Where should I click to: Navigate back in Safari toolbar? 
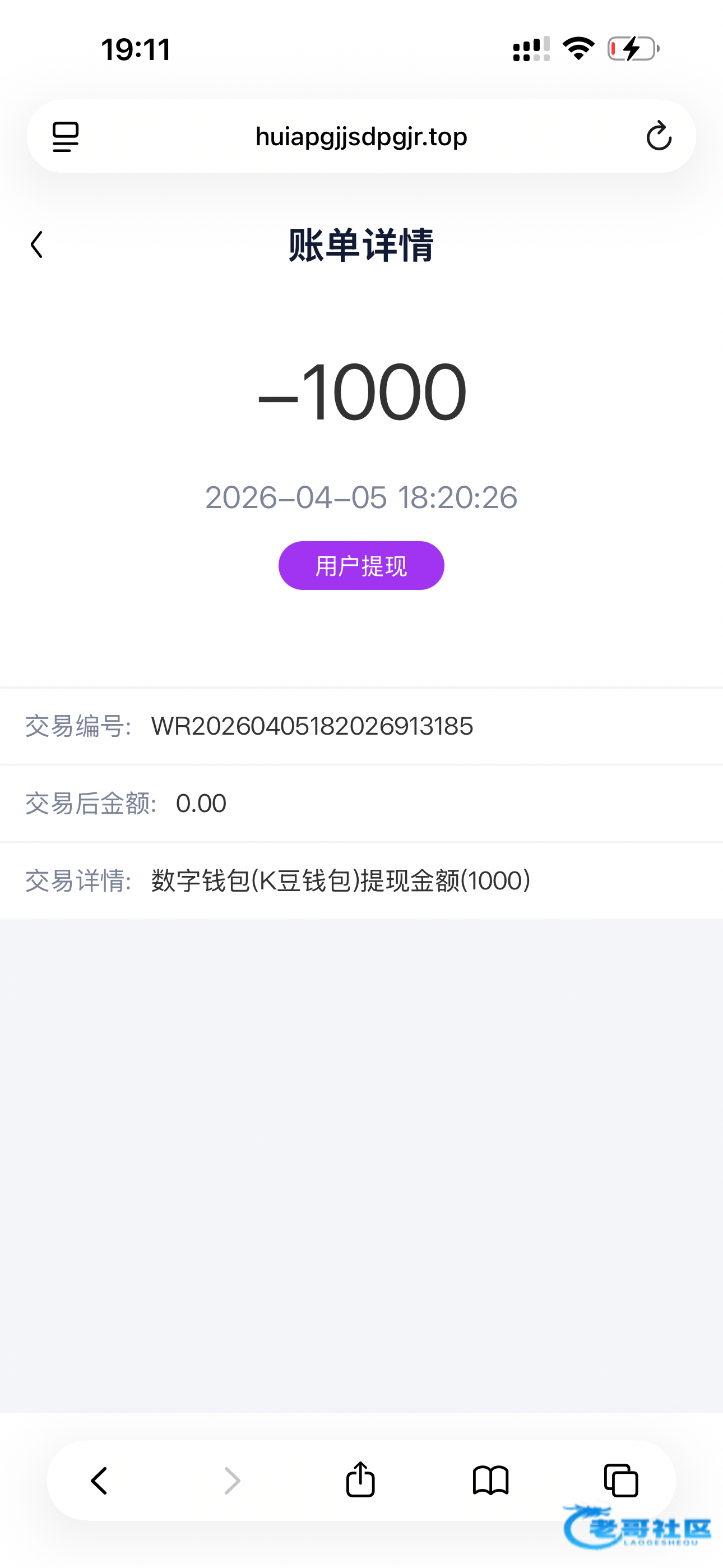click(99, 1481)
